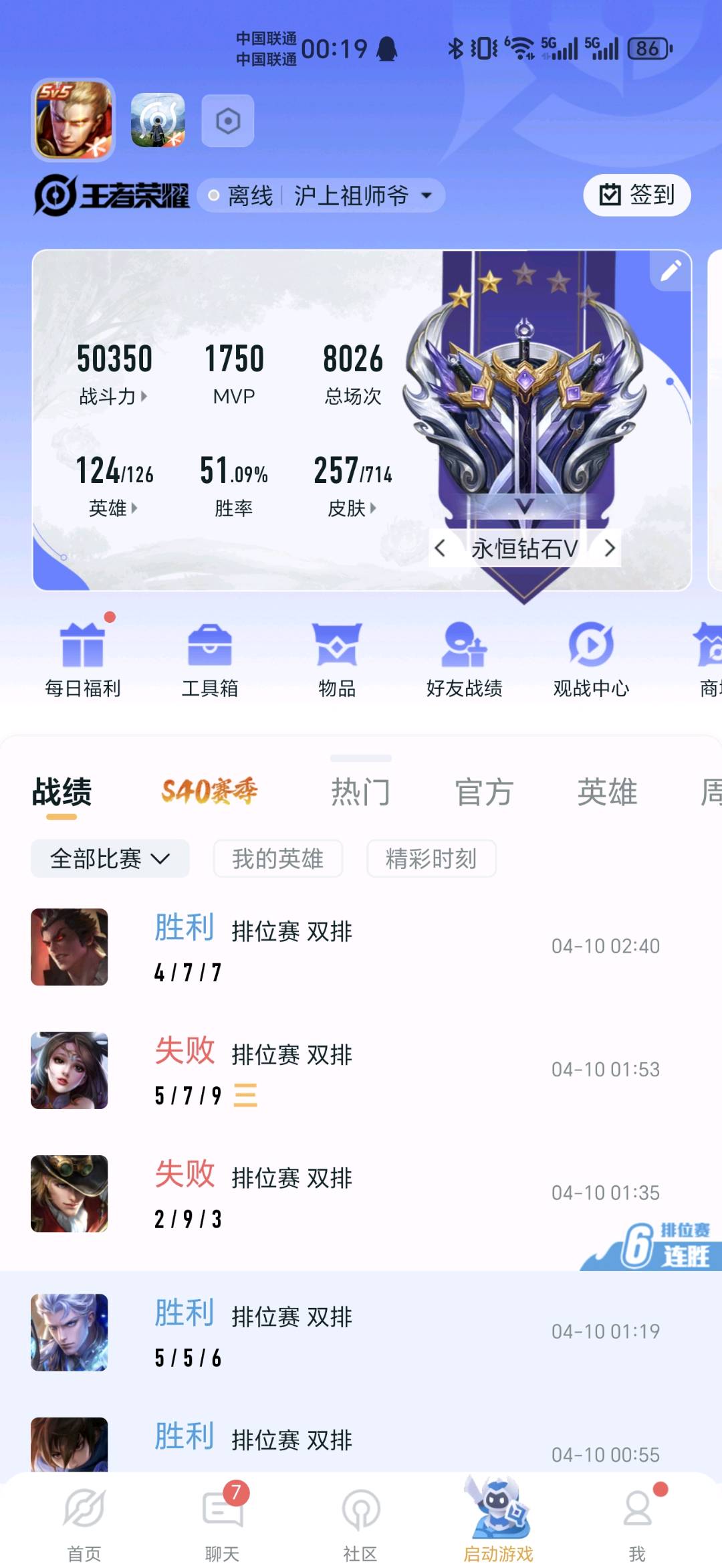The height and width of the screenshot is (1568, 722).
Task: Open the 工具箱
Action: [210, 659]
